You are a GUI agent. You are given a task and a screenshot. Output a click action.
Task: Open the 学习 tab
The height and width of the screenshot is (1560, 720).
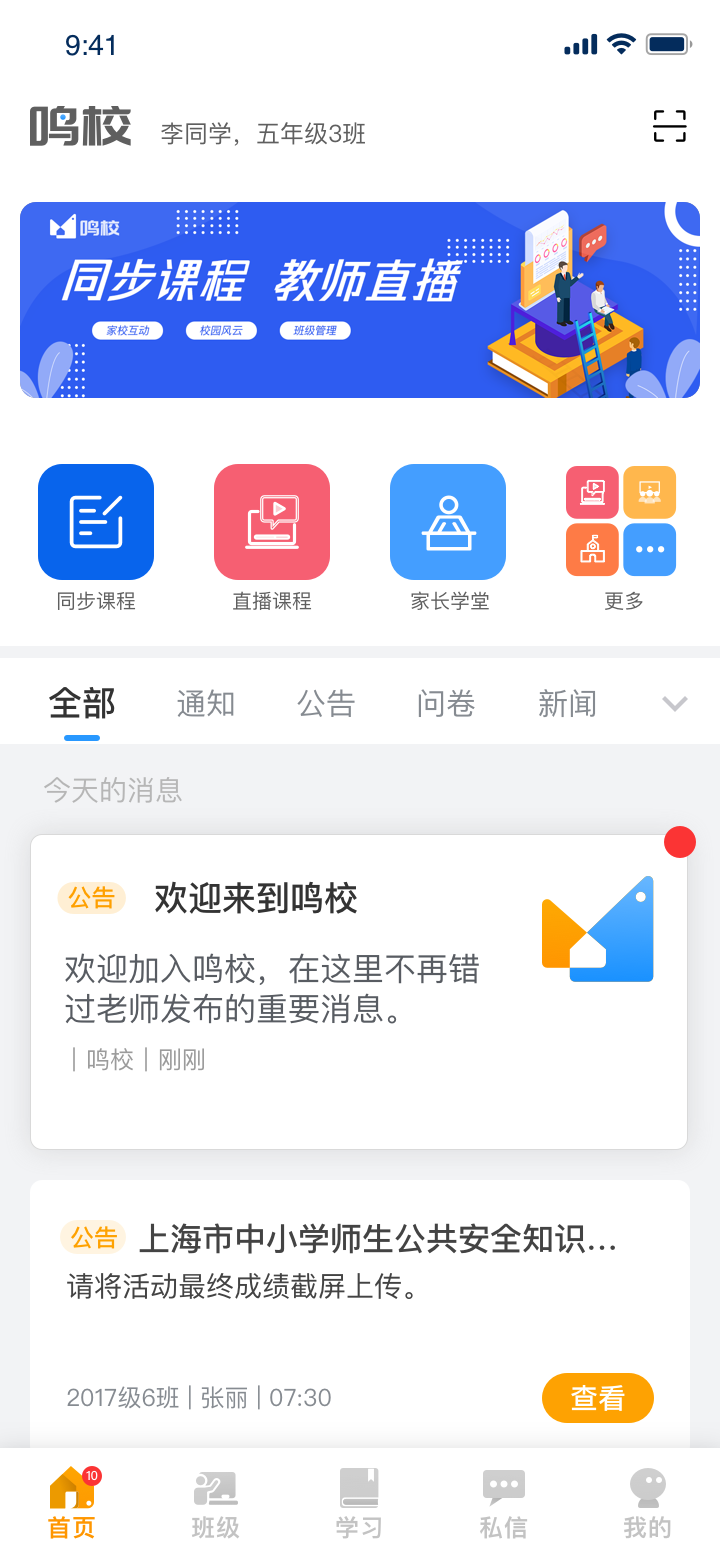click(359, 1503)
